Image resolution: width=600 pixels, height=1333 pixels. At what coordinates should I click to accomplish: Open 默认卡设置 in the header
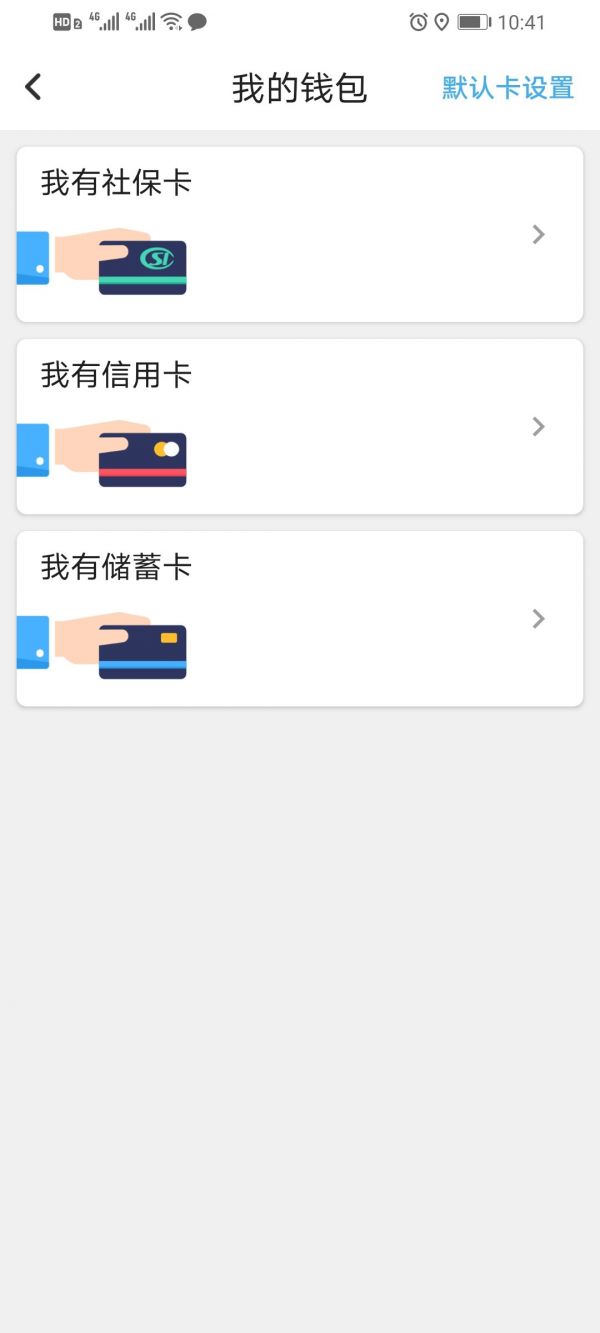pyautogui.click(x=508, y=88)
